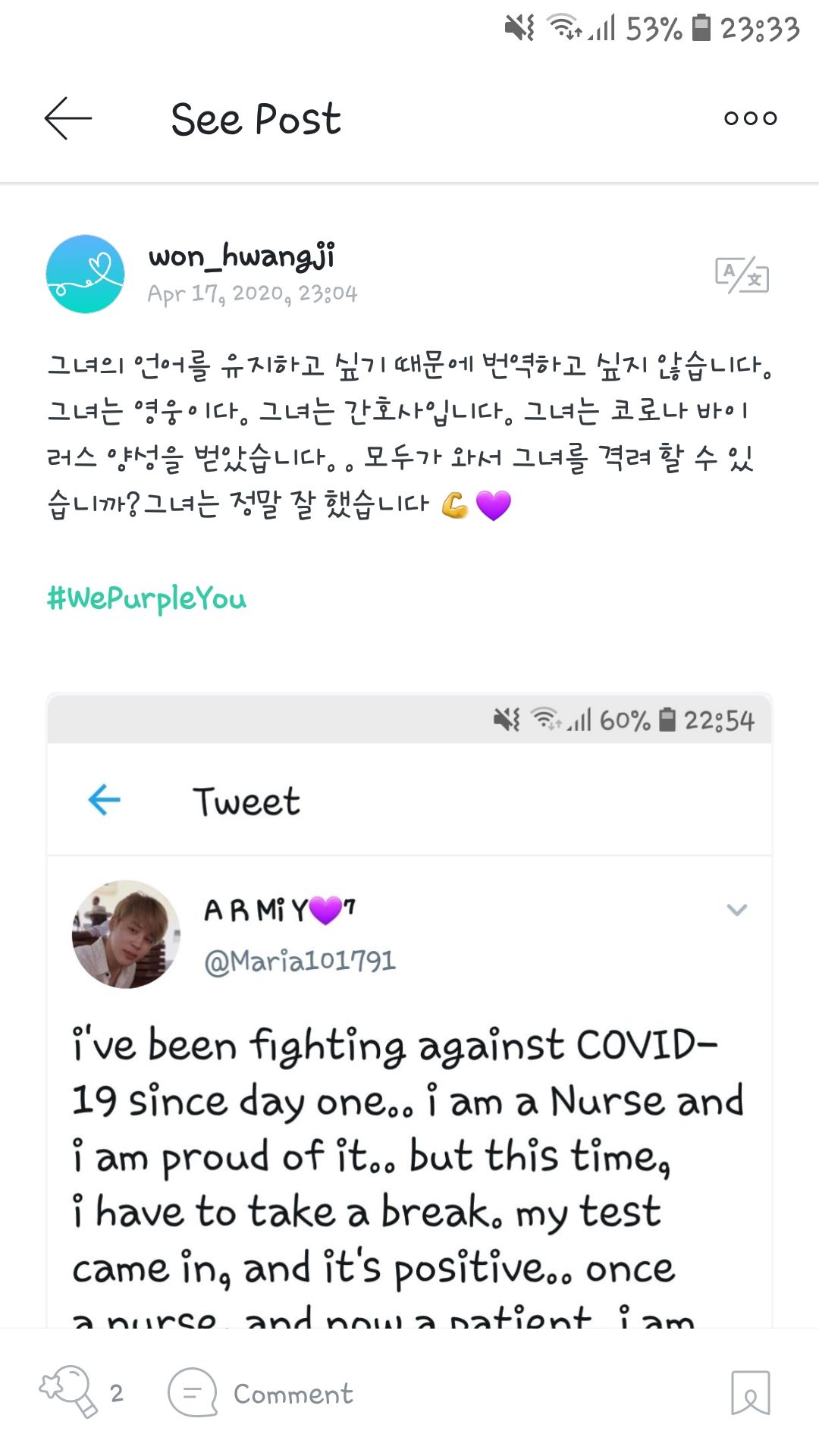Tap the won_hwangji username
Image resolution: width=819 pixels, height=1456 pixels.
tap(241, 256)
